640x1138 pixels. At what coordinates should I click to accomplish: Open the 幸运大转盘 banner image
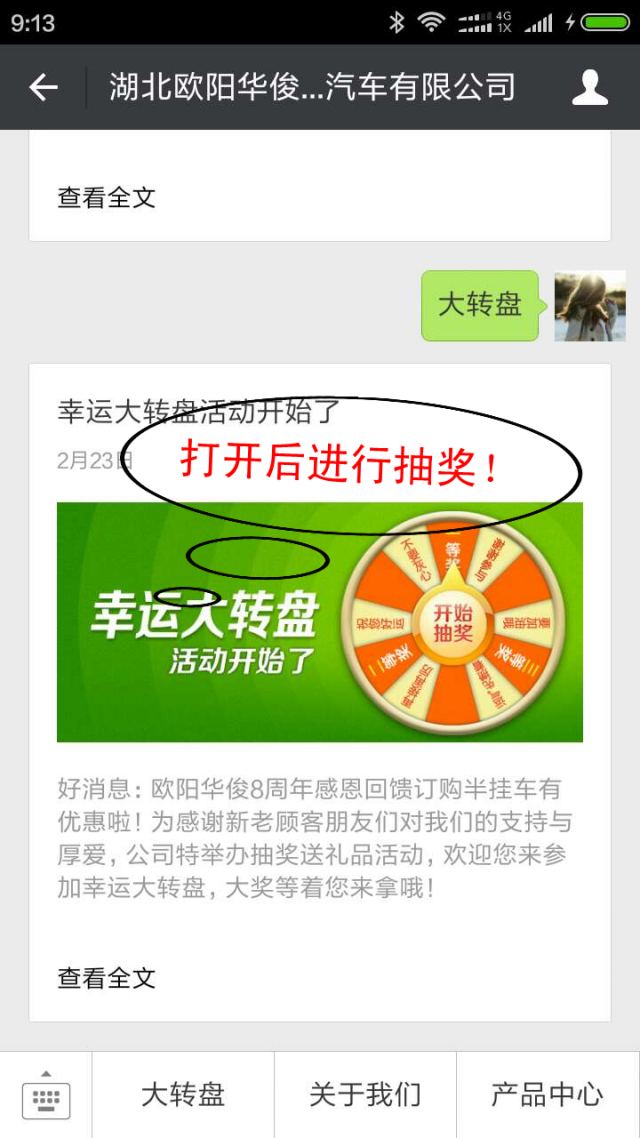pyautogui.click(x=319, y=622)
